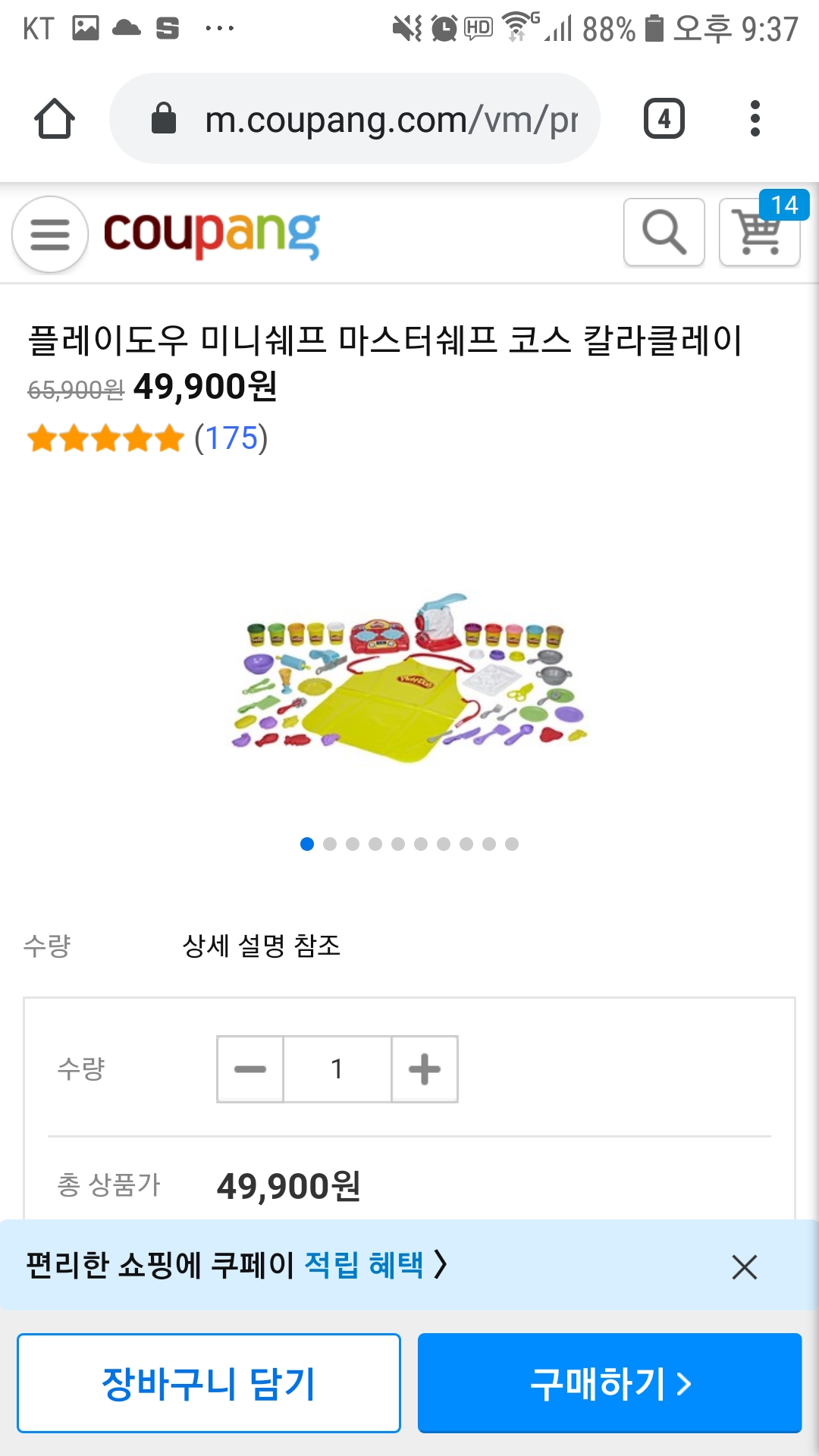Screen dimensions: 819x1456
Task: Open the browser overflow menu
Action: tap(755, 119)
